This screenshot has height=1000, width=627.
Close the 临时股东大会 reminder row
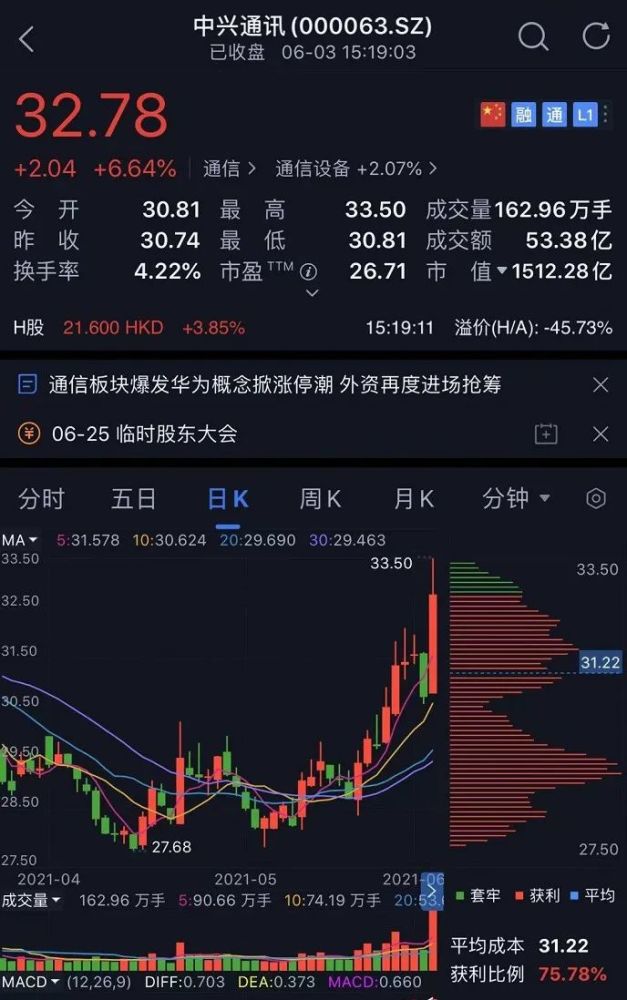point(600,434)
